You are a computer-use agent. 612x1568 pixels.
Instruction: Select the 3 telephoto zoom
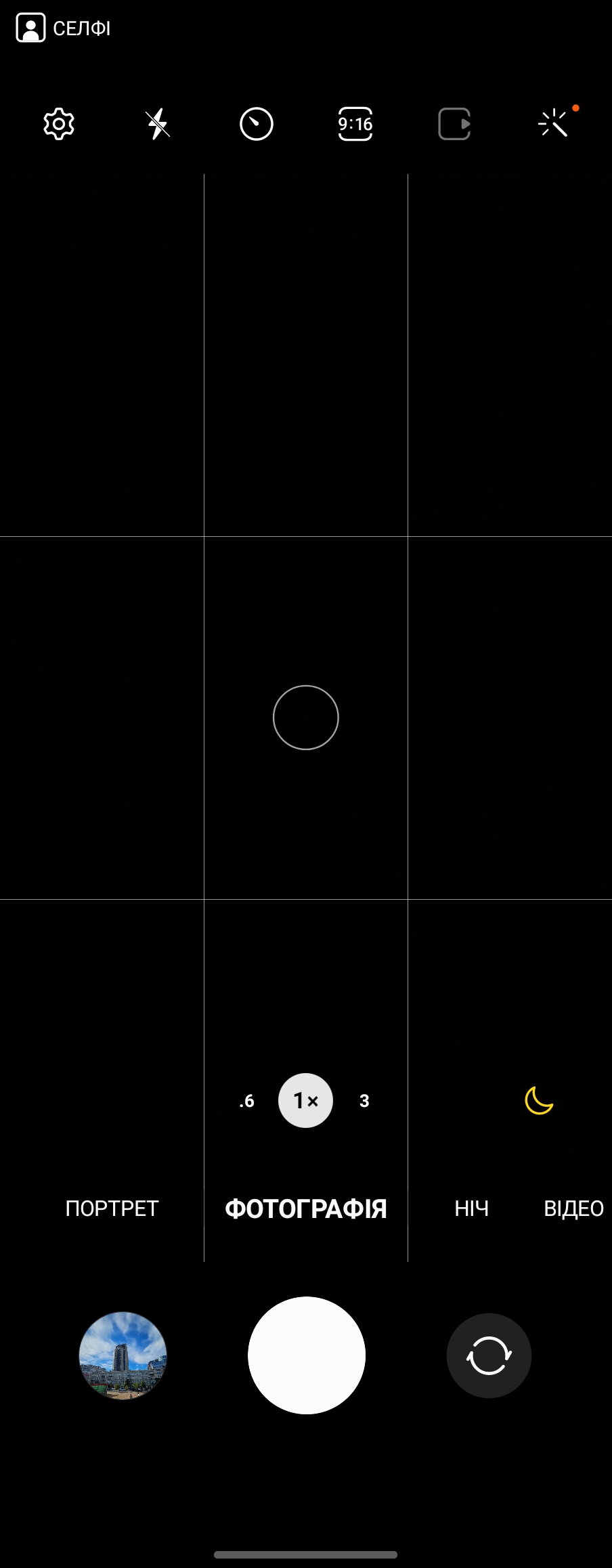364,1101
